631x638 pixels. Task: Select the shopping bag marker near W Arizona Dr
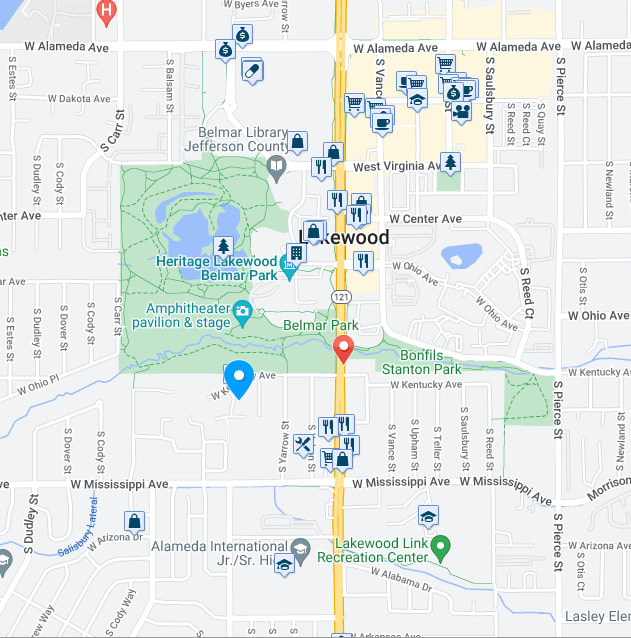(x=134, y=521)
